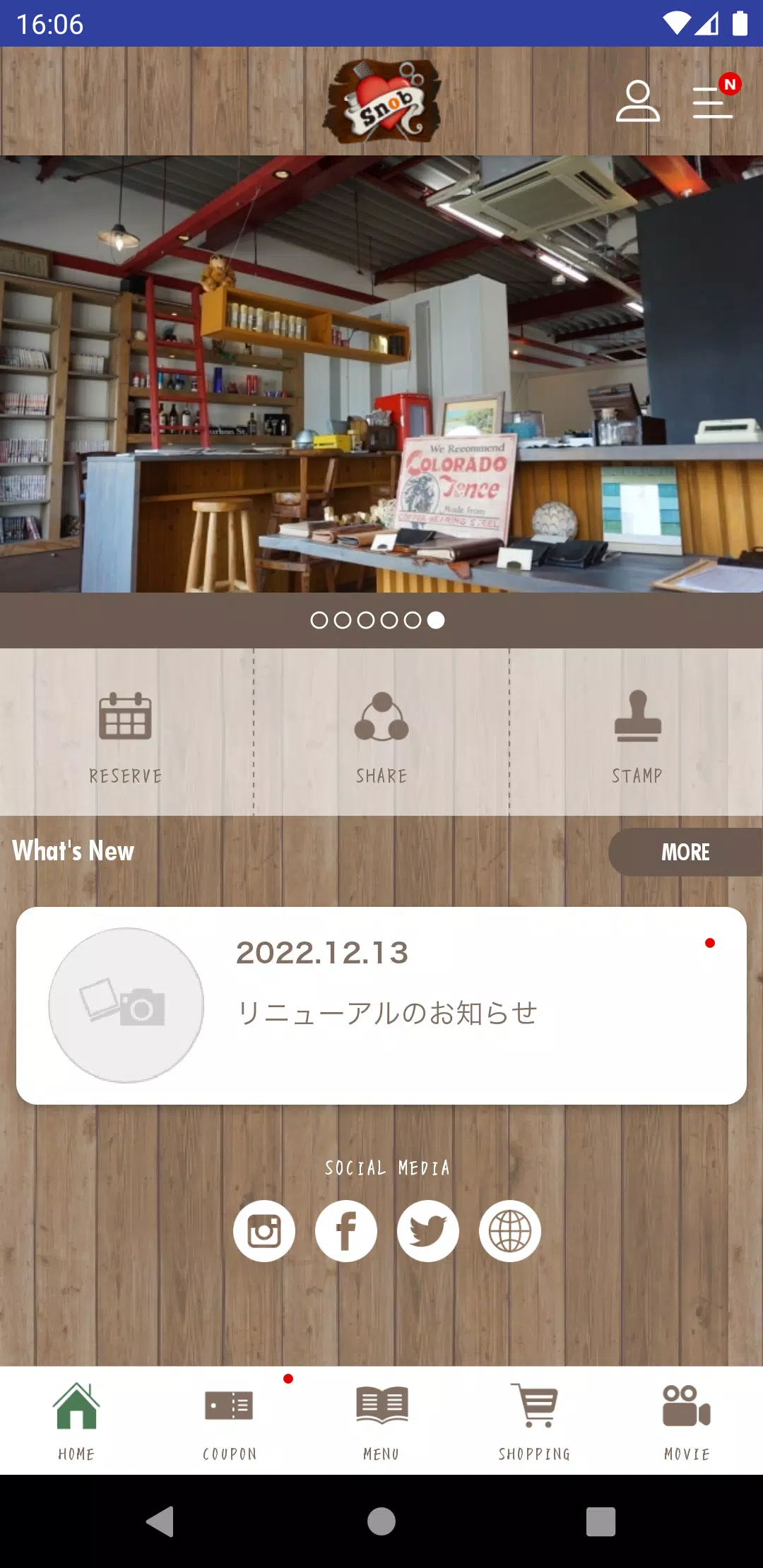The width and height of the screenshot is (763, 1568).
Task: Open the website globe icon
Action: pyautogui.click(x=510, y=1230)
